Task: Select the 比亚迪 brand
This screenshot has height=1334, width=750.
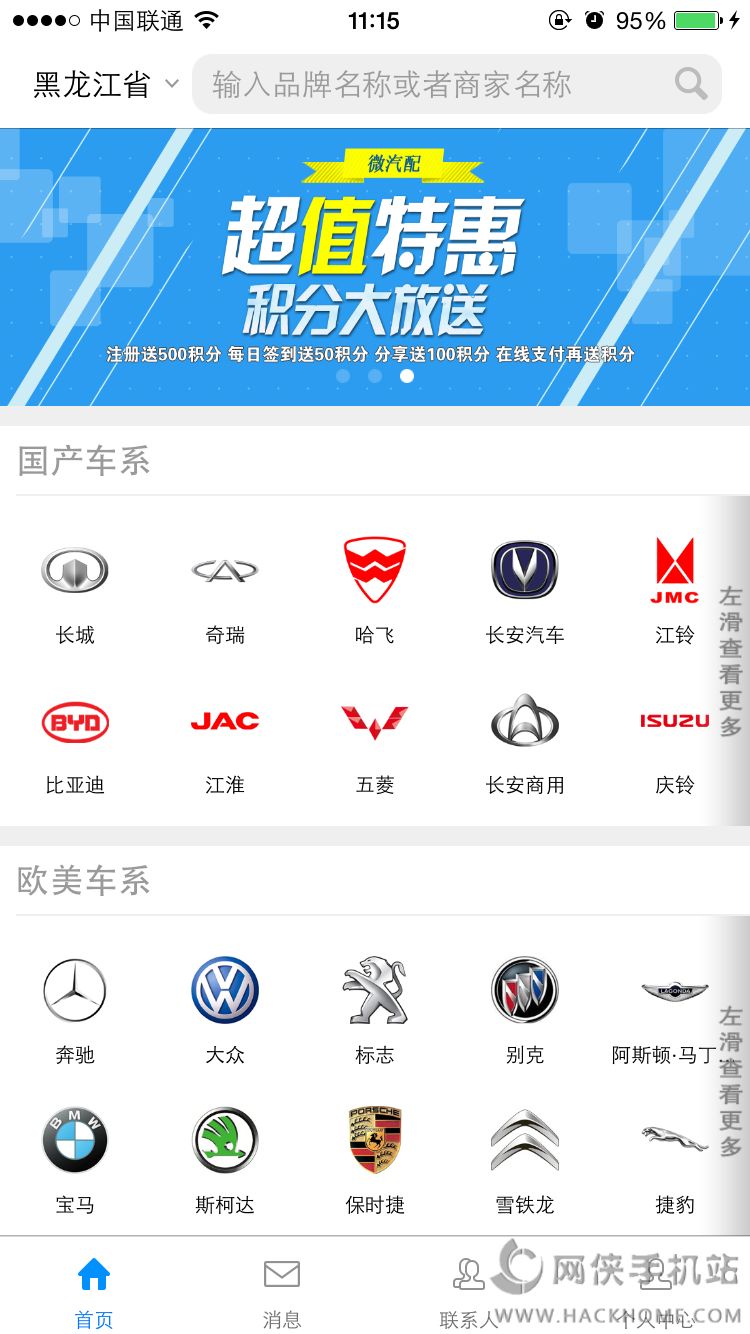Action: 75,740
